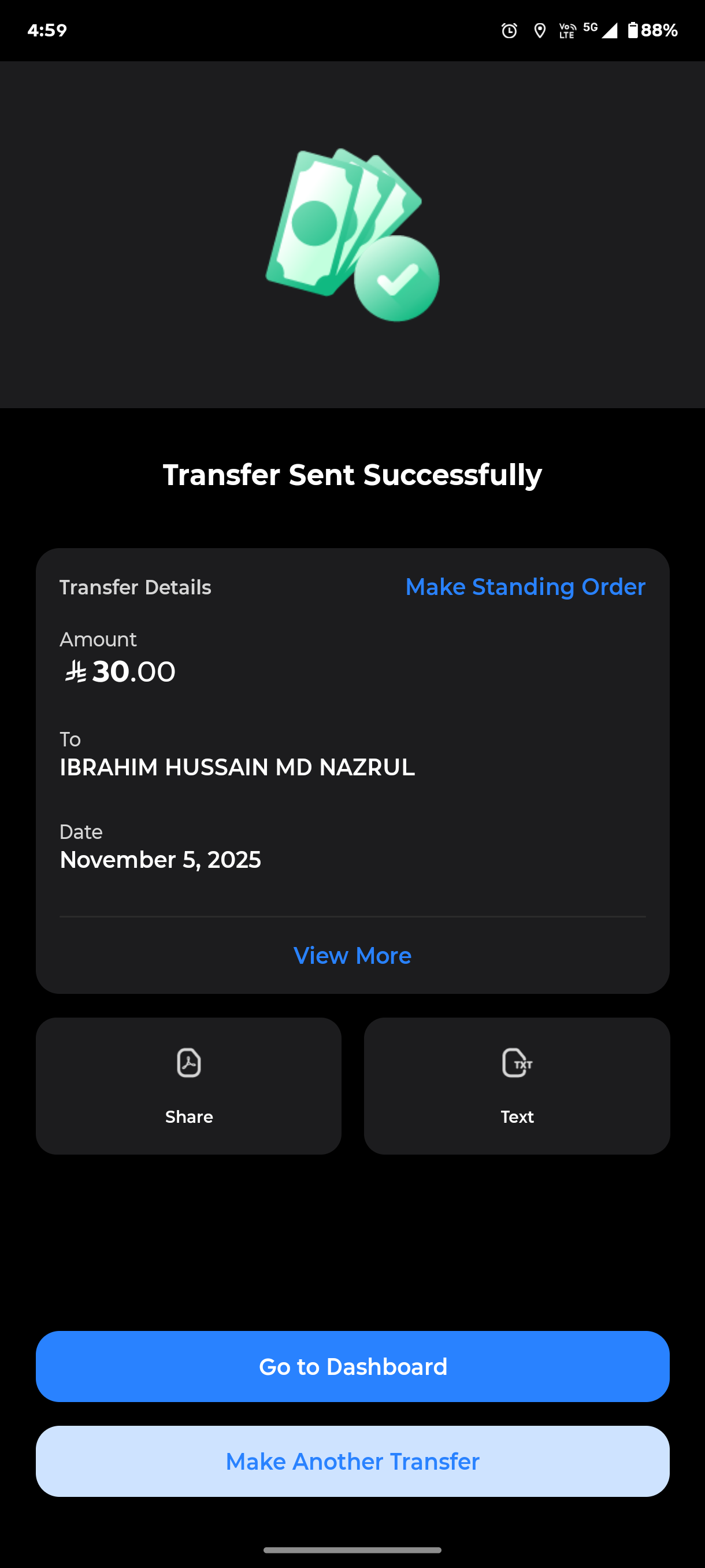
Task: Make Another Transfer
Action: click(x=352, y=1461)
